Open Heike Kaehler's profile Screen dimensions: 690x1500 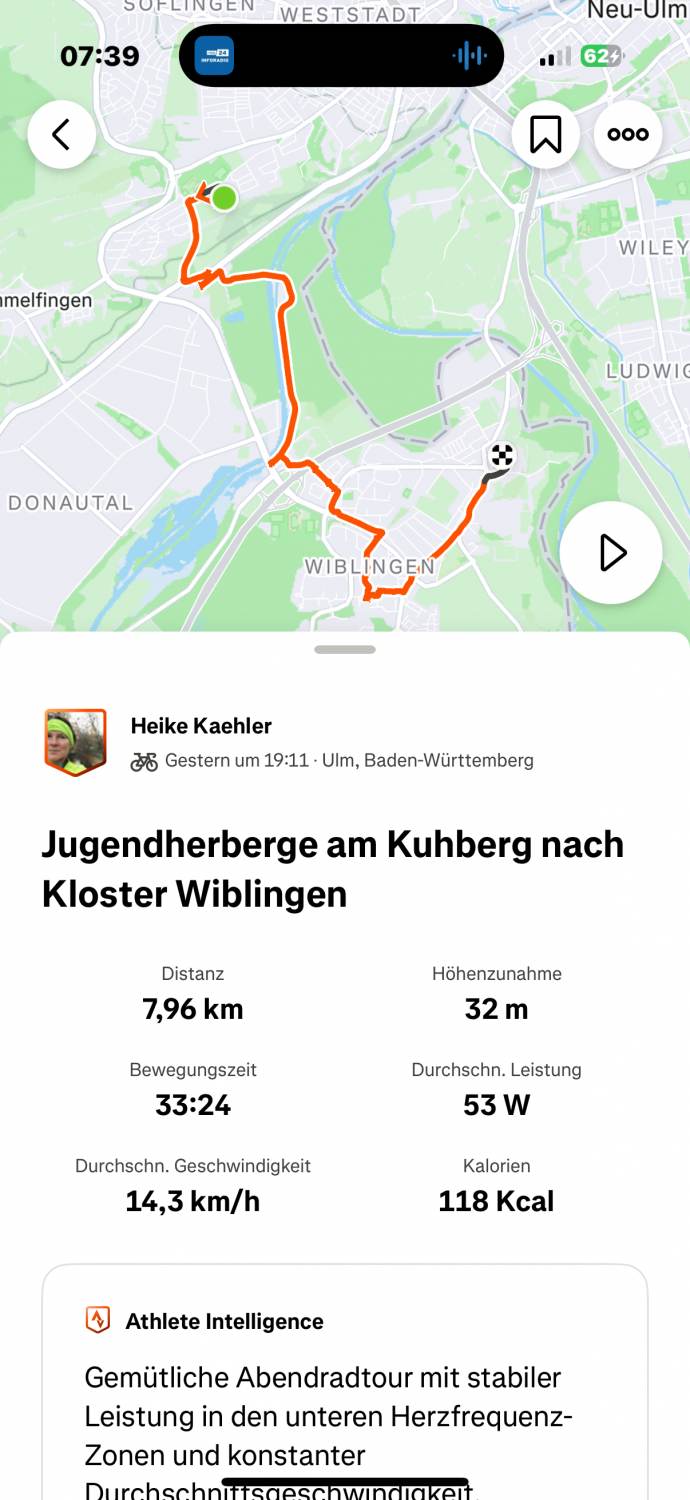pyautogui.click(x=201, y=726)
